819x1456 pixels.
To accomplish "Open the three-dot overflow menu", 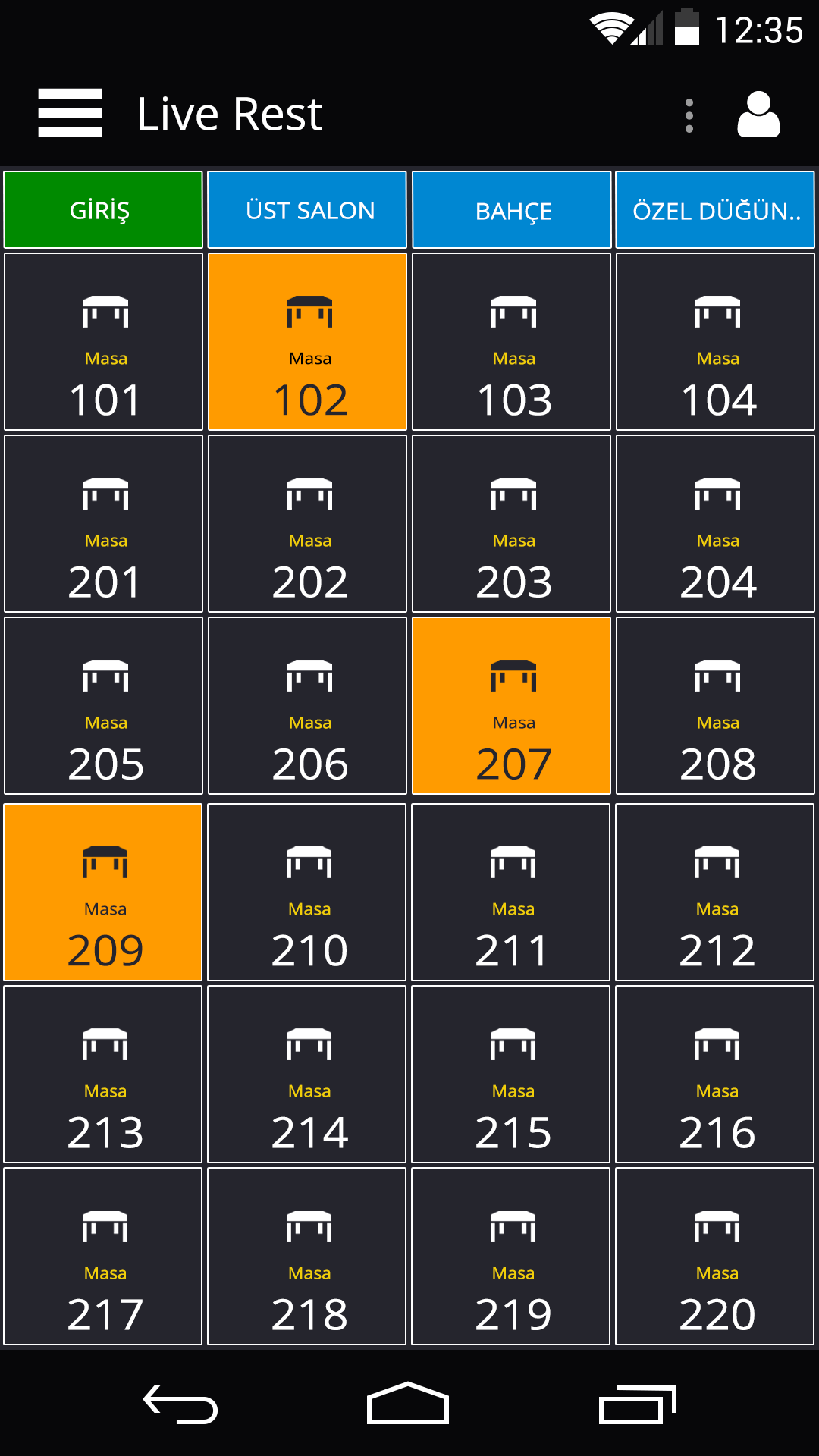I will click(689, 115).
